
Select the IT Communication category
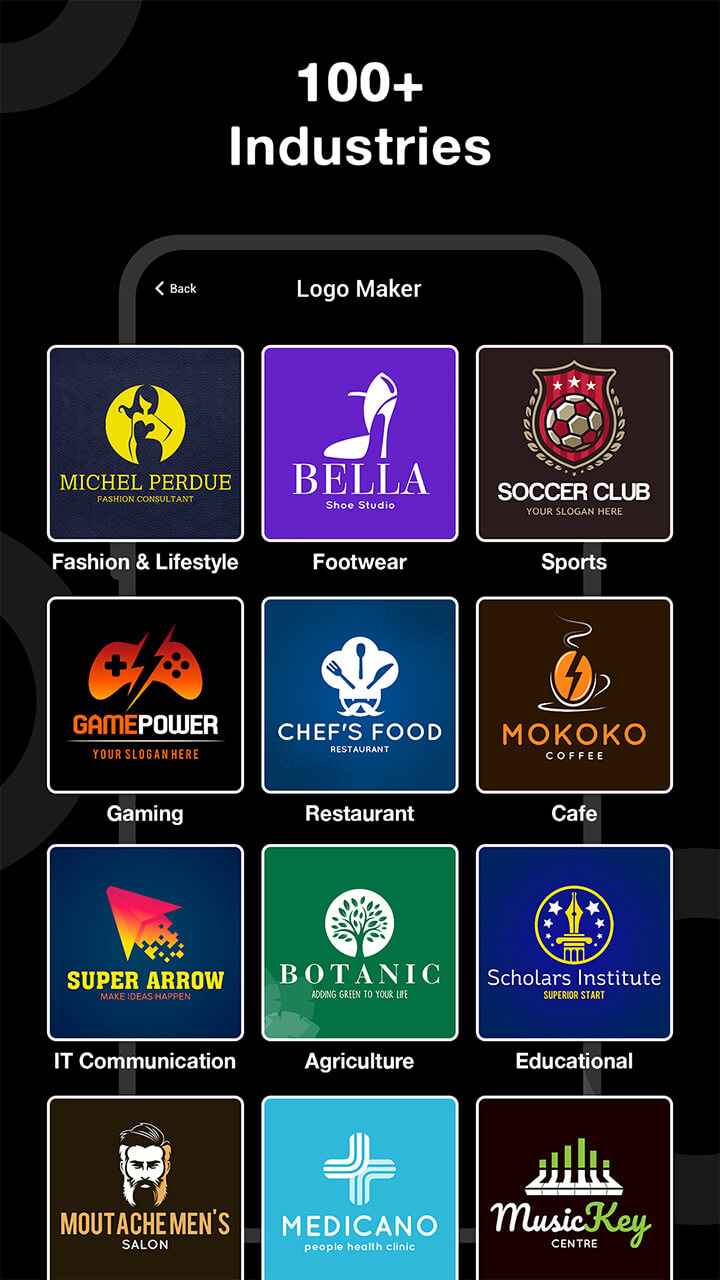[x=145, y=1061]
